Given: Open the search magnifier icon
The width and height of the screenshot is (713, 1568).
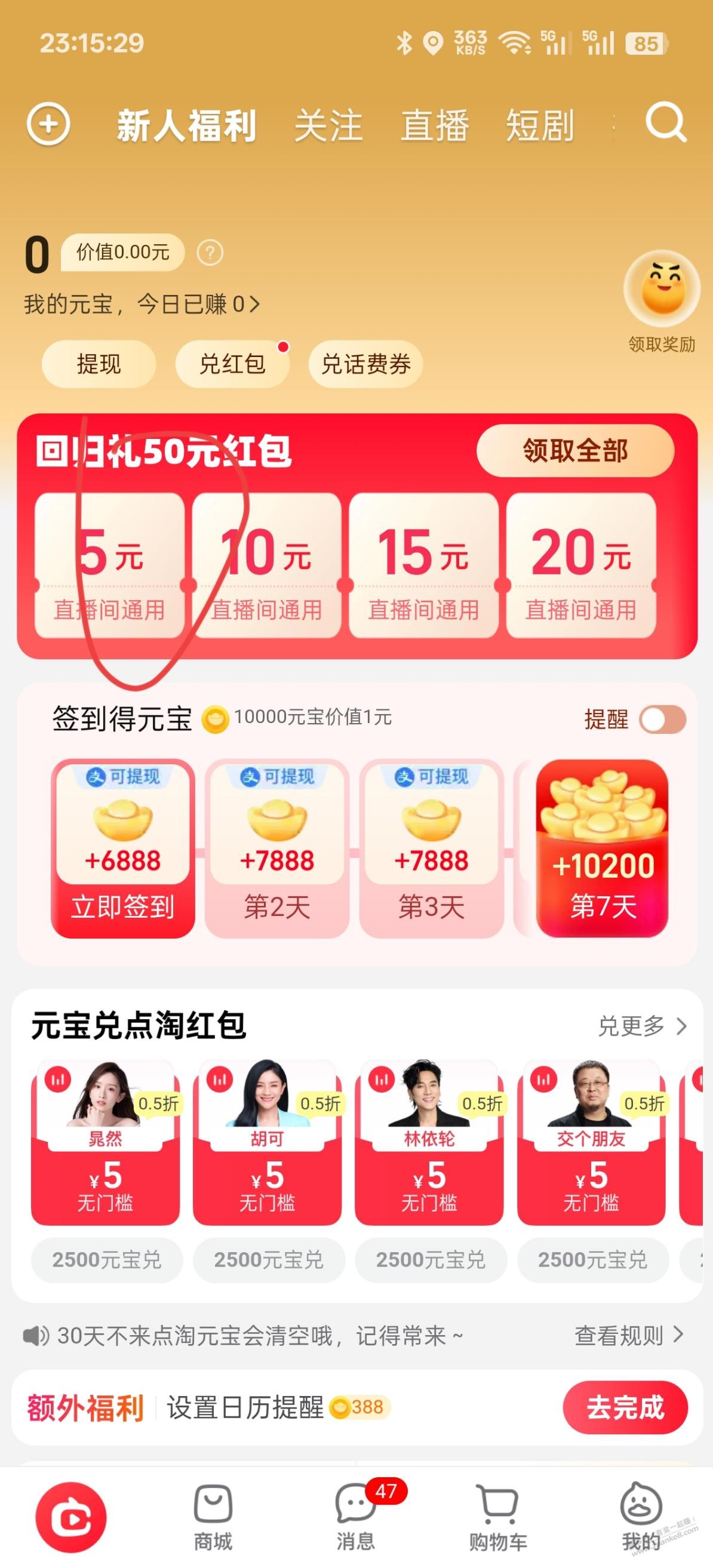Looking at the screenshot, I should click(665, 124).
